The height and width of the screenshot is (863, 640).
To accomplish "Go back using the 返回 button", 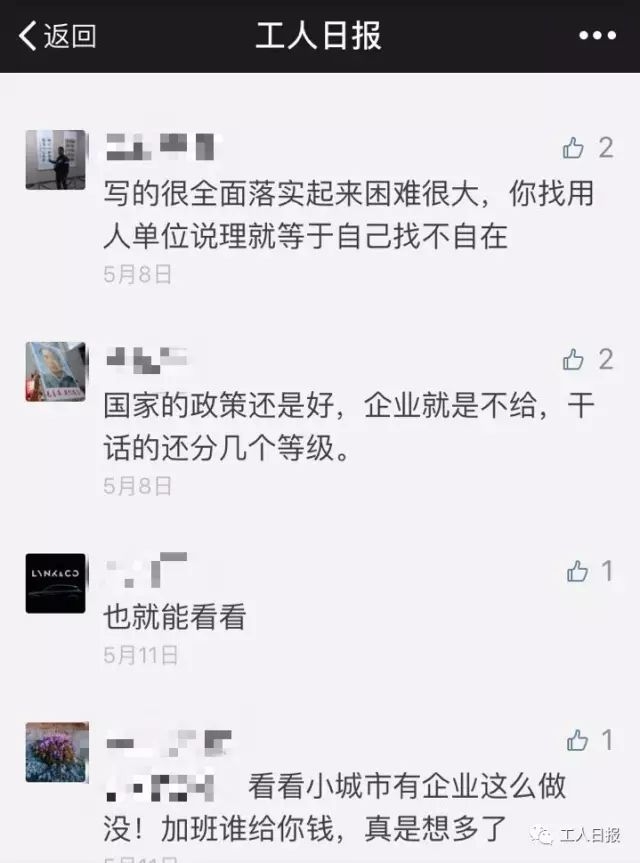I will pyautogui.click(x=57, y=37).
